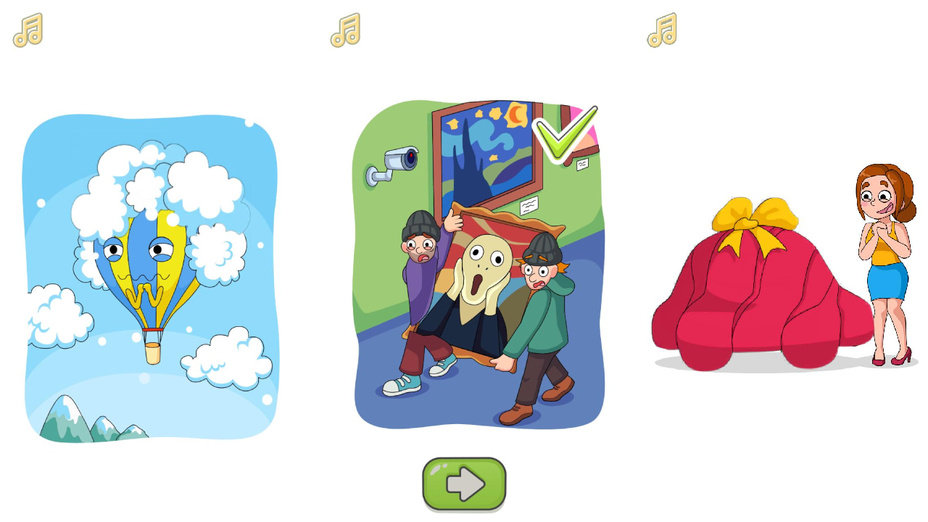Choose the hot air balloon picture
Image resolution: width=928 pixels, height=522 pixels.
(150, 278)
